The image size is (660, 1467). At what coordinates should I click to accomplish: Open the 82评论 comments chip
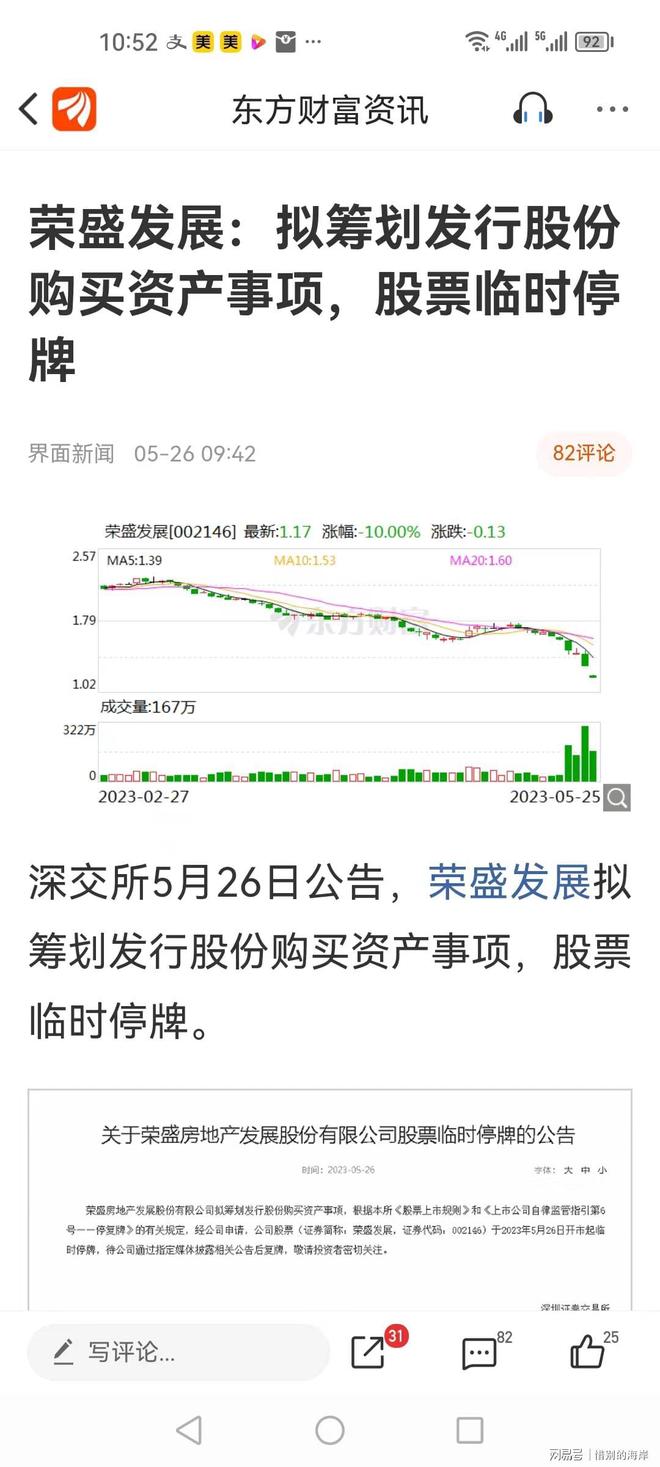point(584,453)
